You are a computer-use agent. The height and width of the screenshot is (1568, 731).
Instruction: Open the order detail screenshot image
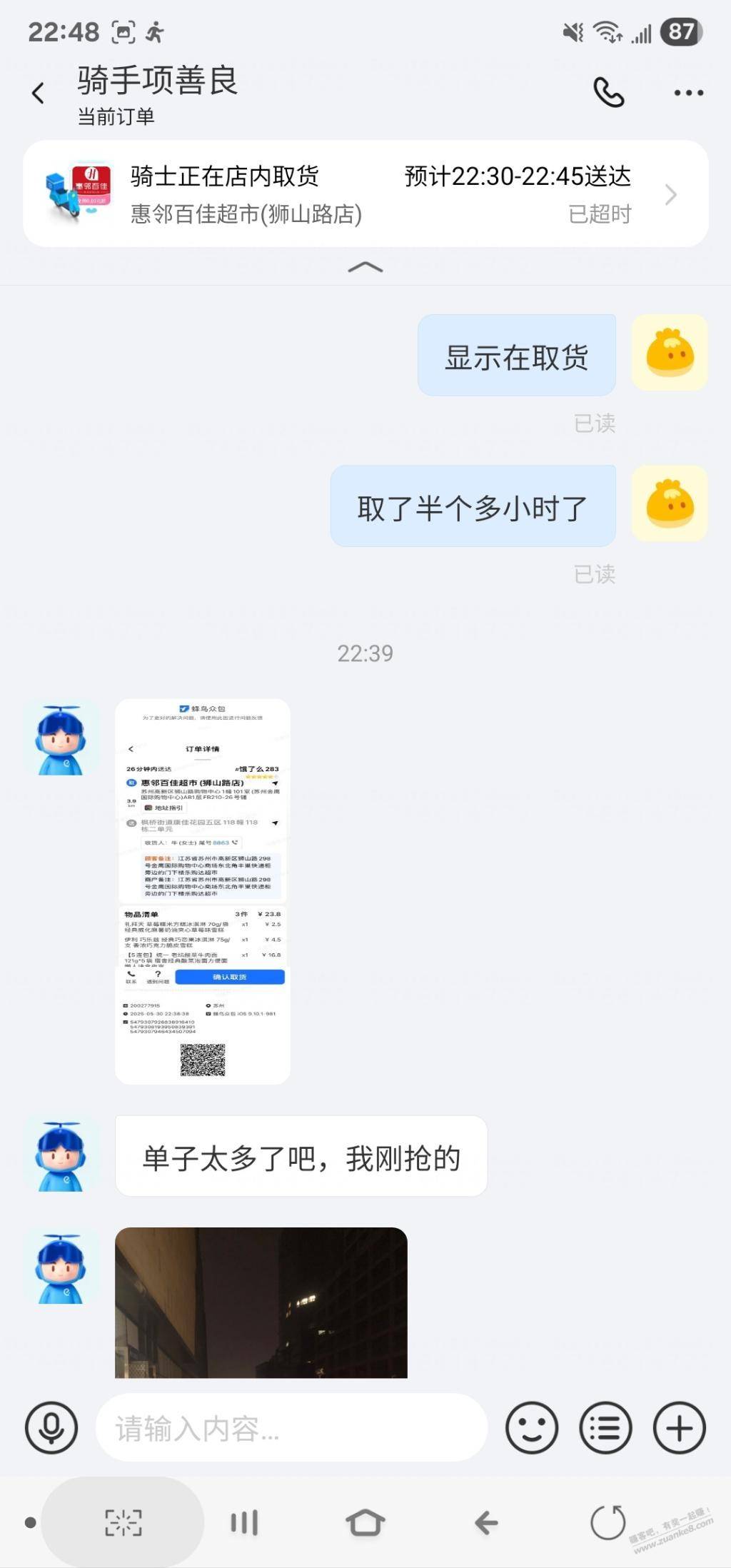click(203, 891)
